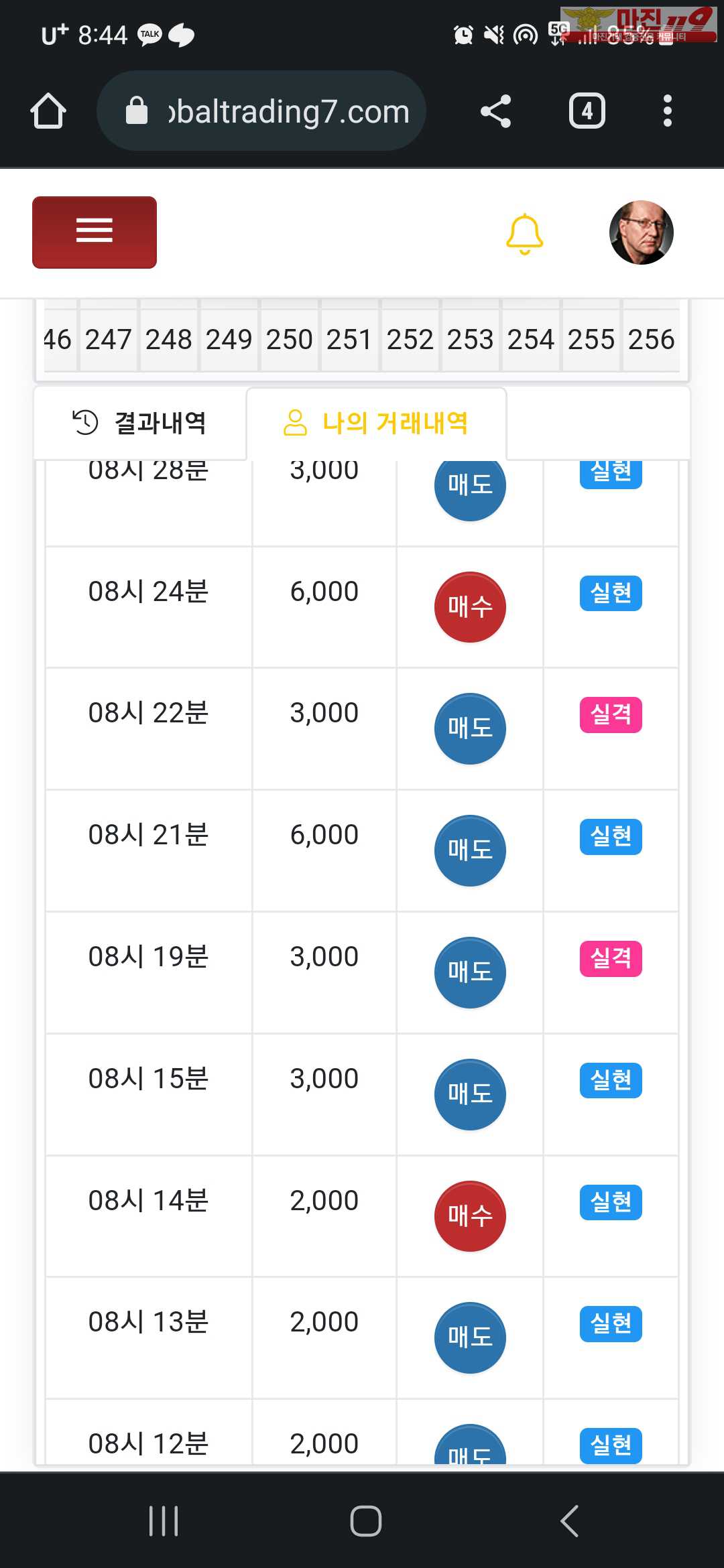
Task: Select round 250 in the number strip
Action: [289, 340]
